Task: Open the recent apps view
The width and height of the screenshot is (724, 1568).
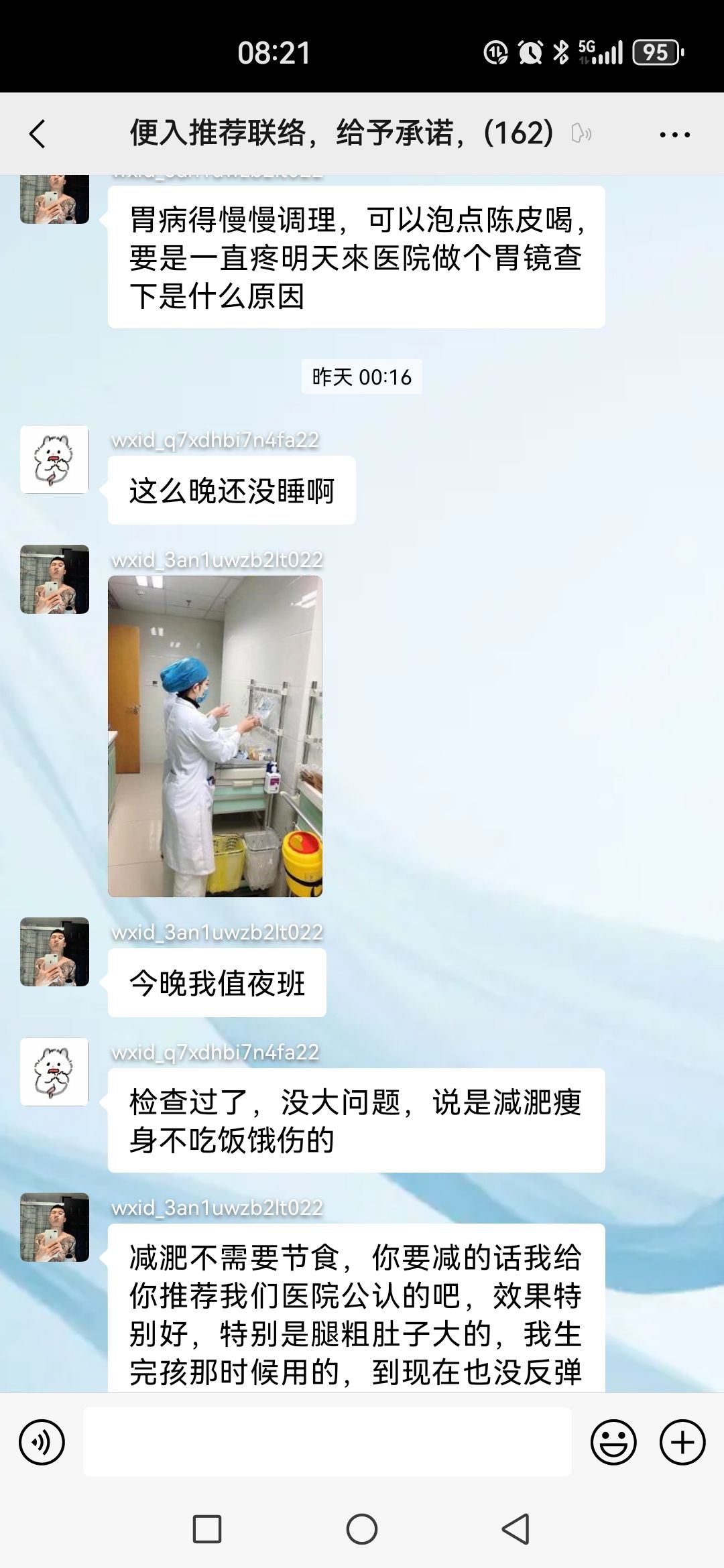Action: (x=207, y=1530)
